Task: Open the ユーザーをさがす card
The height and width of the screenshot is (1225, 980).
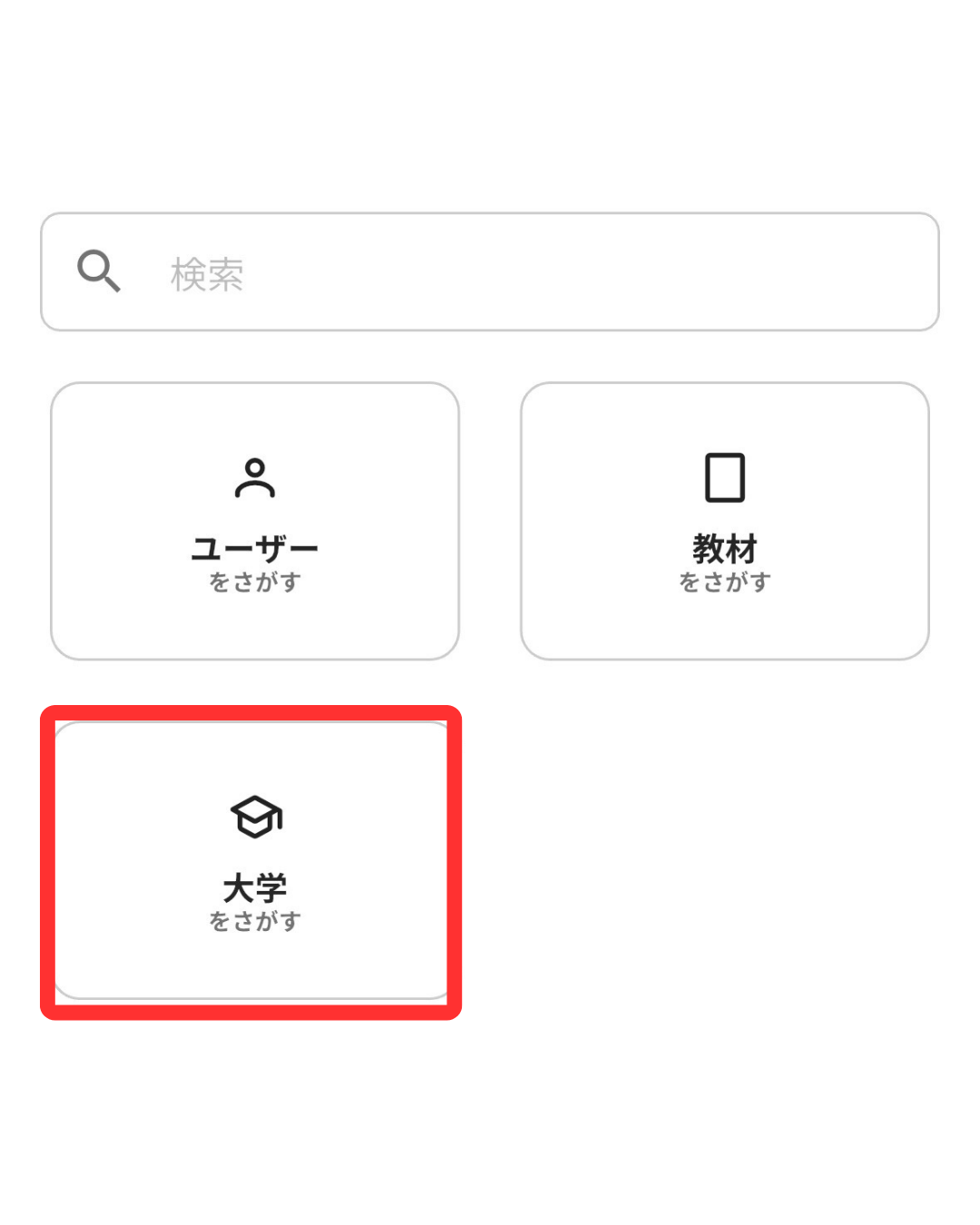Action: click(255, 521)
